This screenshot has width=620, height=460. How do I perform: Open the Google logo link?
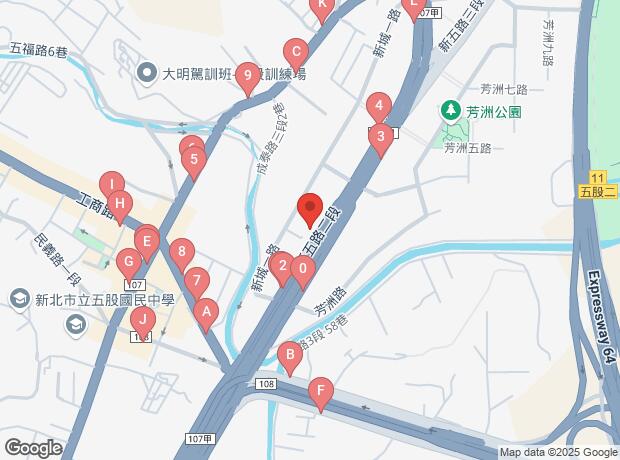[x=33, y=447]
